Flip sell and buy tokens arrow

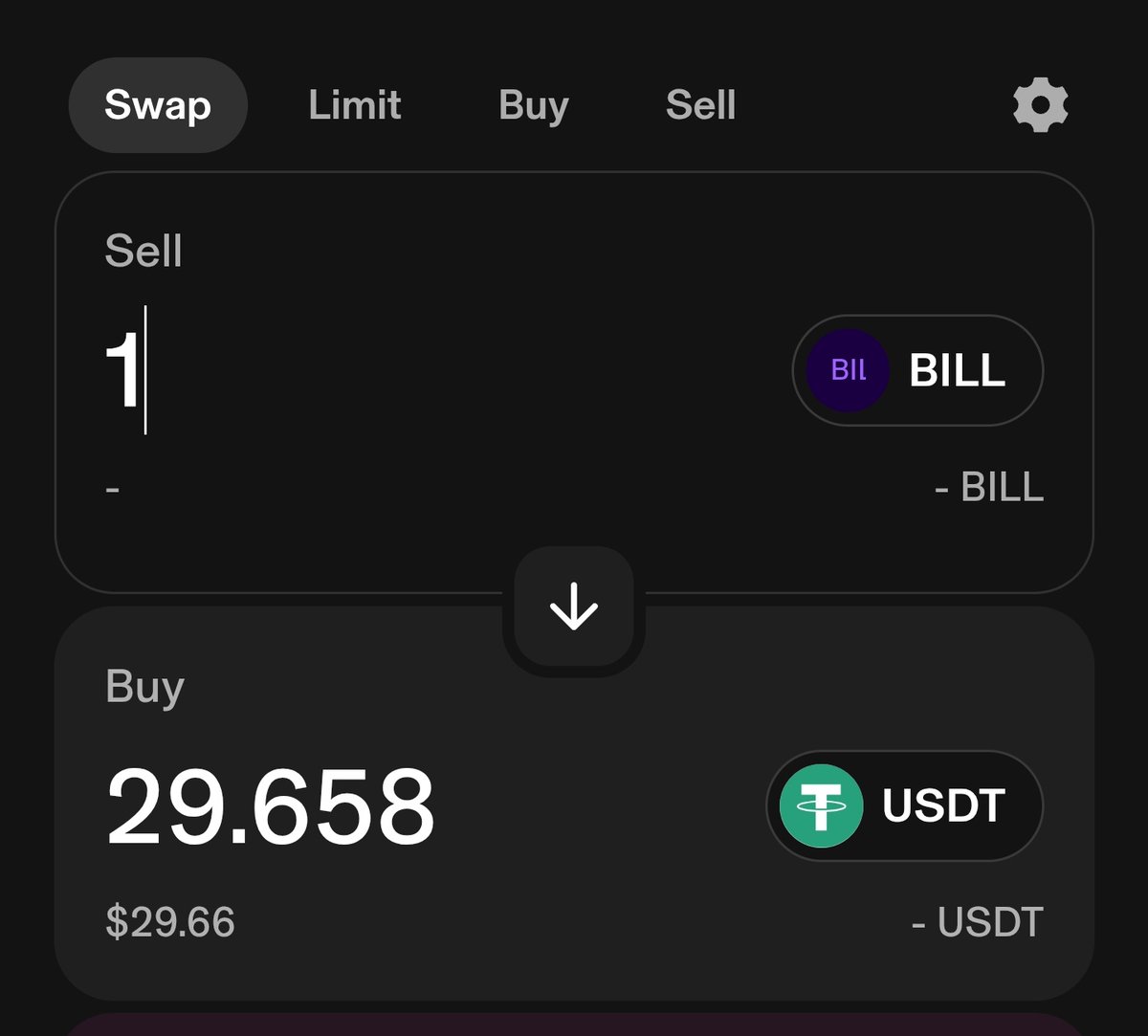click(574, 607)
